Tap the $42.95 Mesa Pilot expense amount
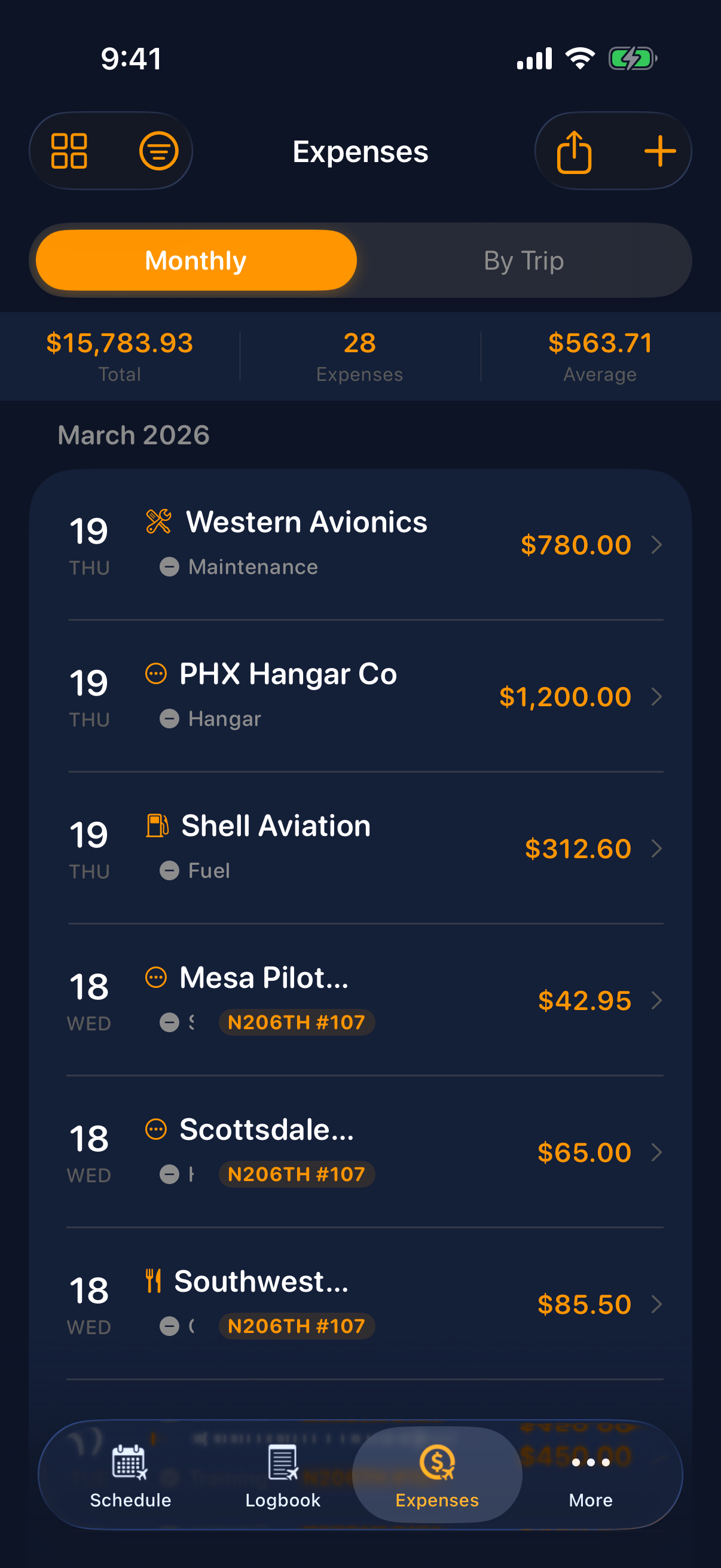 pos(585,1000)
